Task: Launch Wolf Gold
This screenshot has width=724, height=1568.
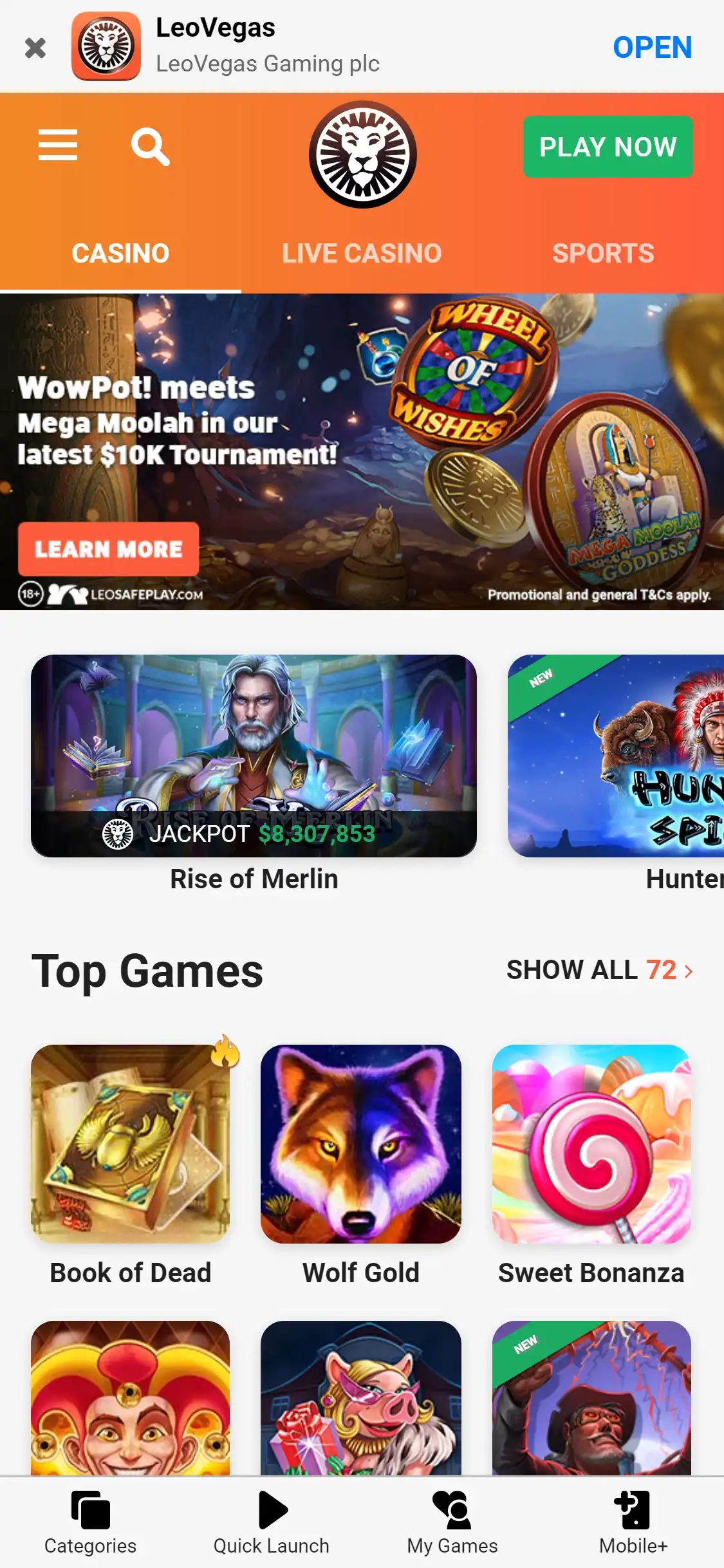Action: pyautogui.click(x=360, y=1144)
